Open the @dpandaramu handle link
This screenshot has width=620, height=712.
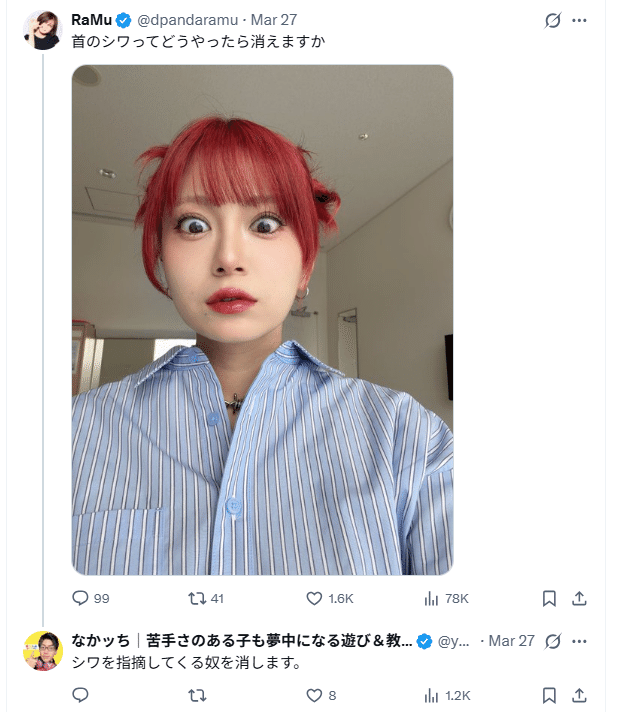[x=186, y=20]
